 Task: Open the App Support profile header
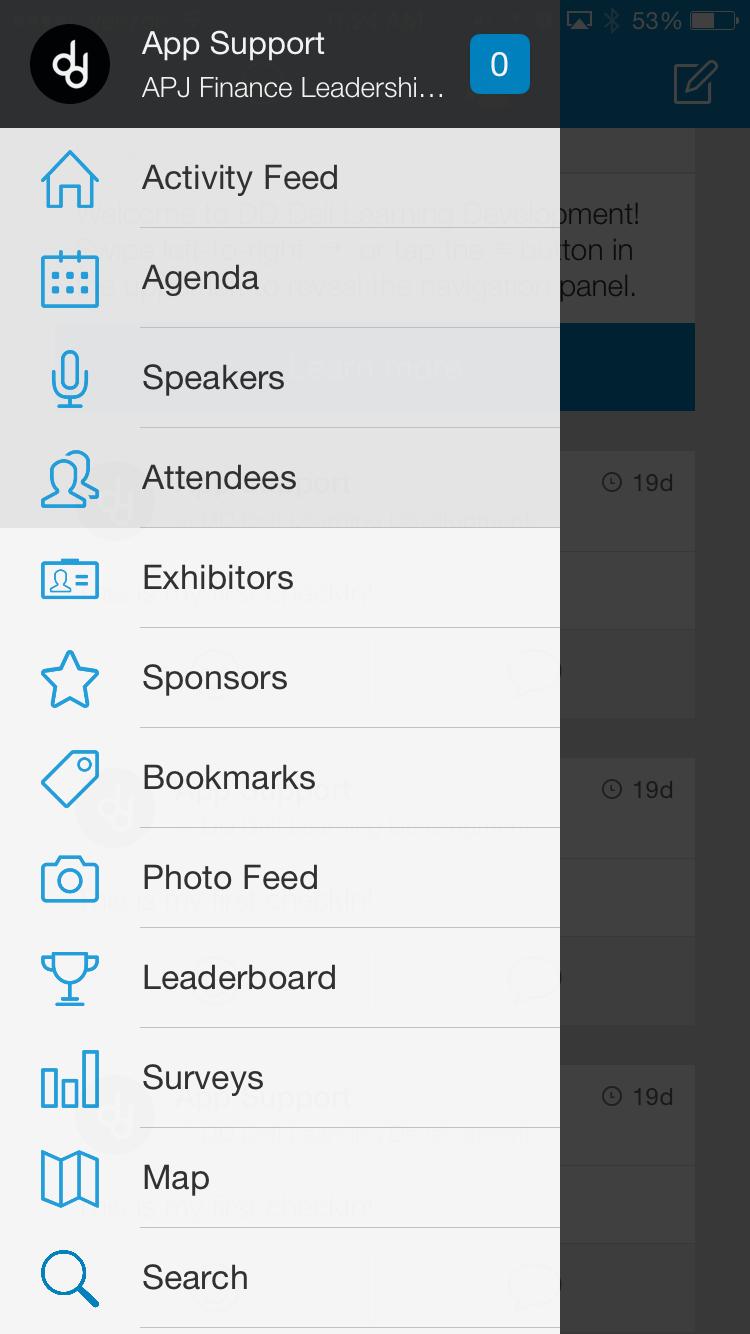[x=240, y=65]
